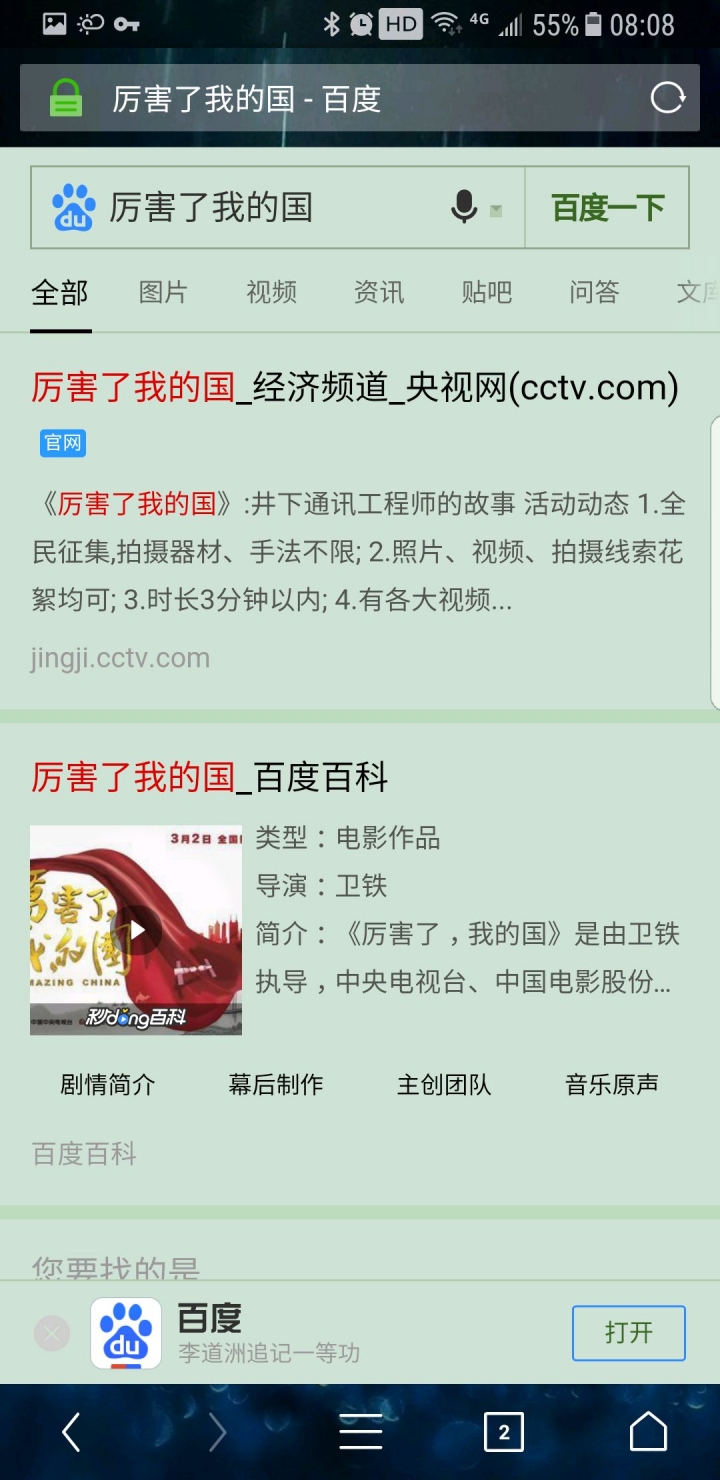Tap the Baidu search input field
720x1480 pixels.
pos(270,208)
